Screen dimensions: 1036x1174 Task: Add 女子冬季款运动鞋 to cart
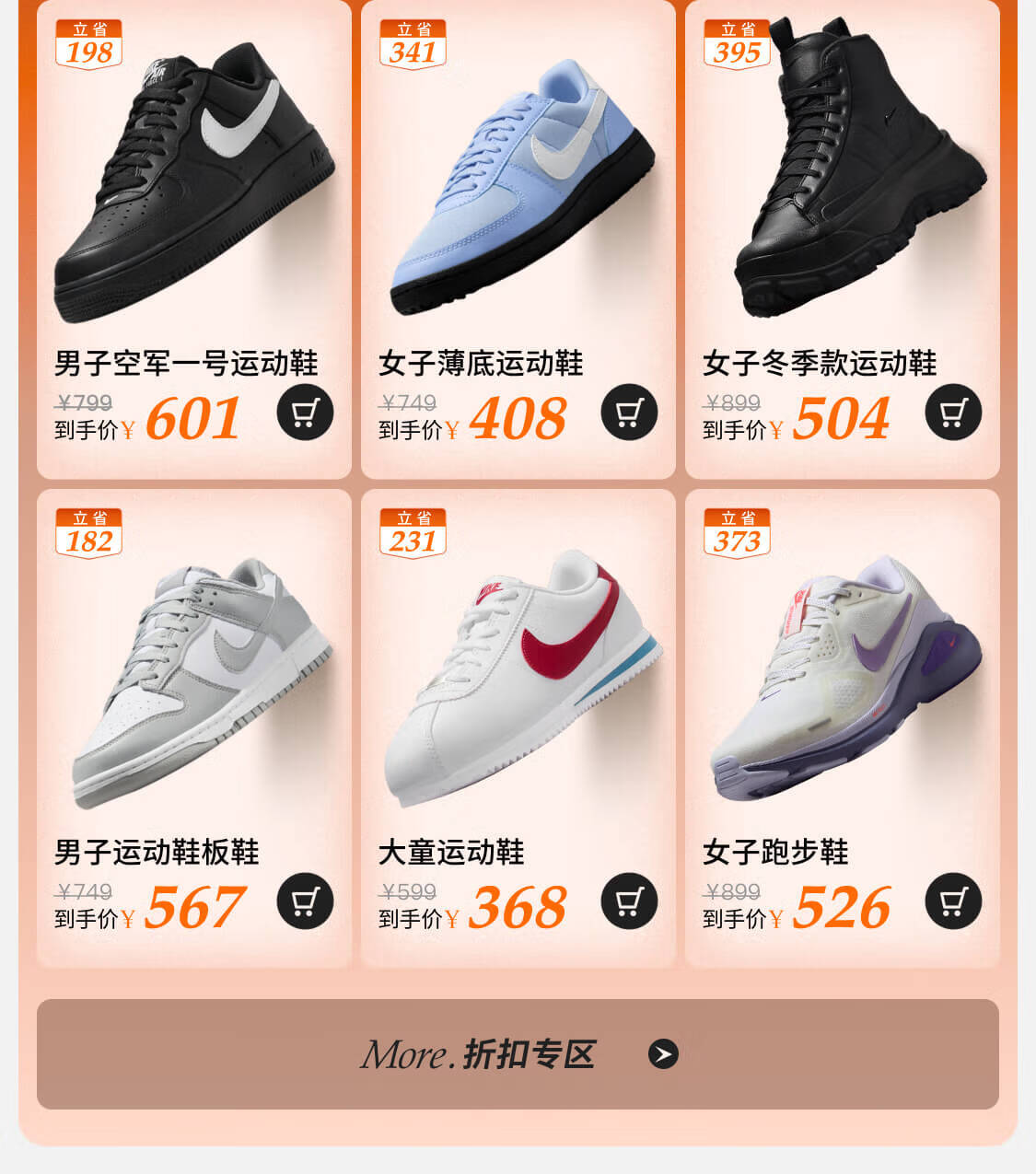pyautogui.click(x=953, y=412)
